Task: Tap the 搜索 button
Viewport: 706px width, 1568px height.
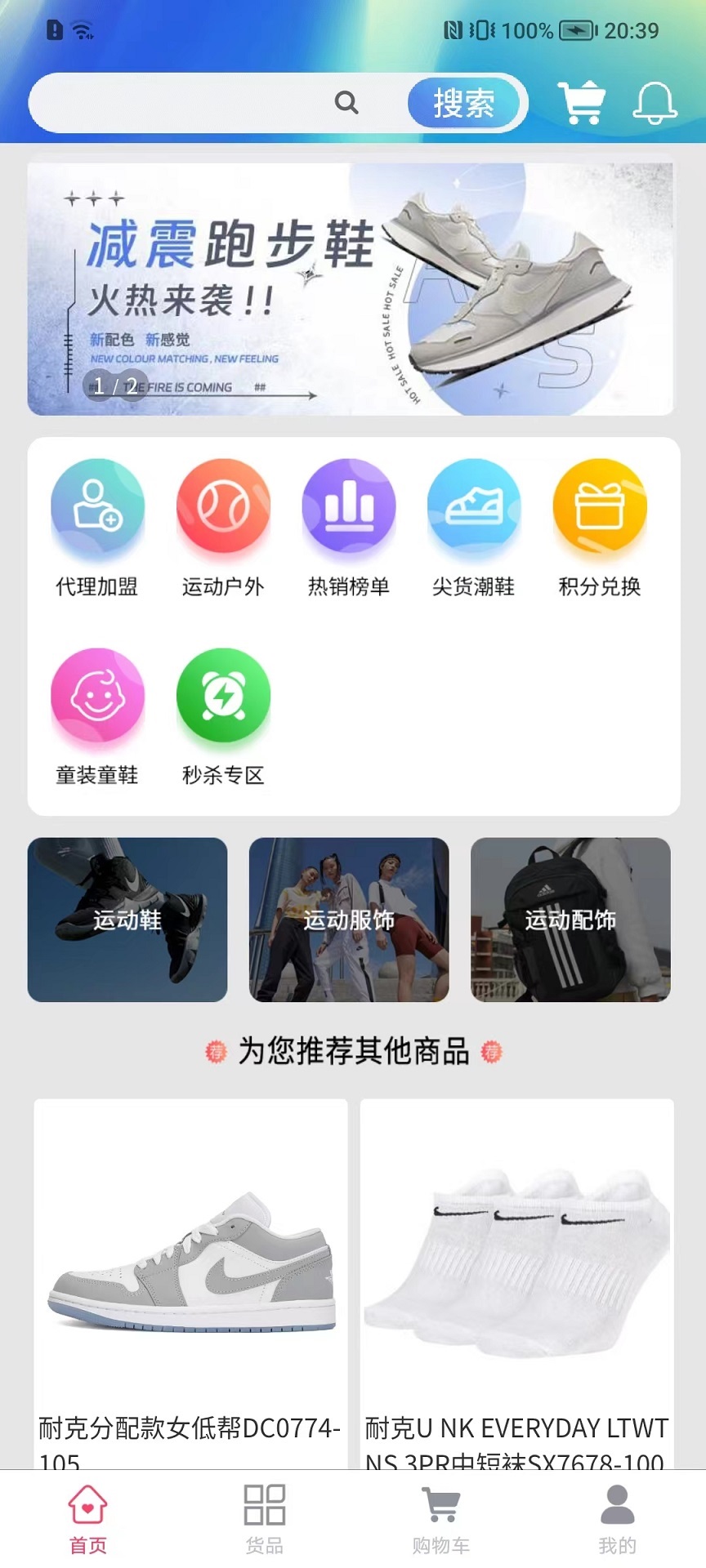Action: pyautogui.click(x=463, y=103)
